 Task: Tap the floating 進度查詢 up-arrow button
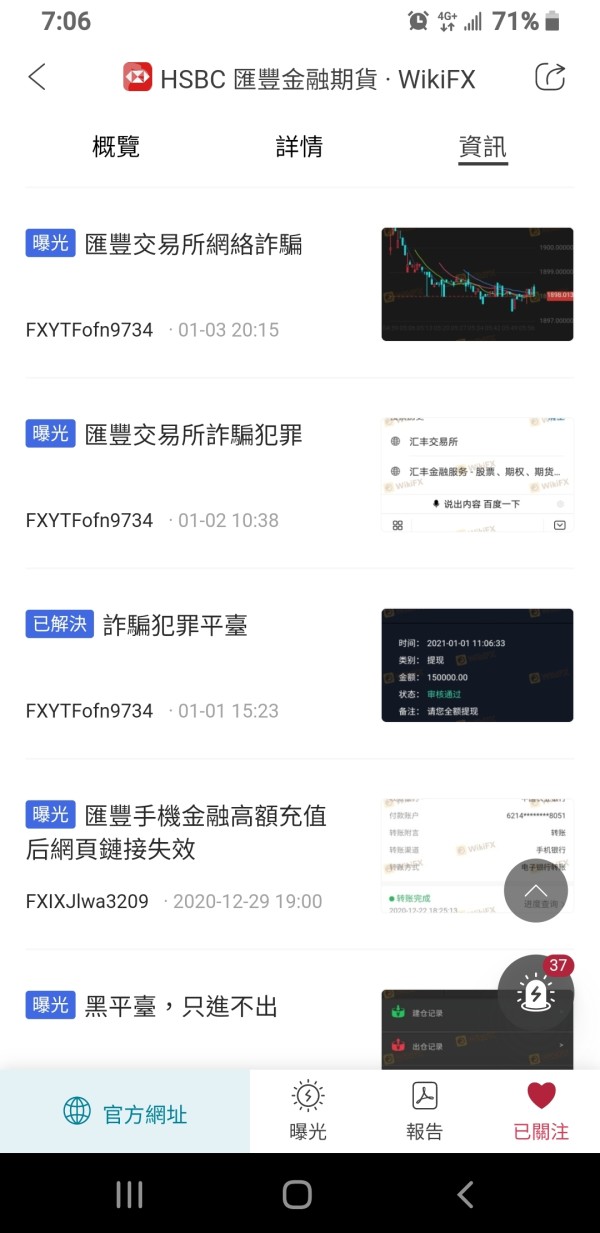(536, 890)
